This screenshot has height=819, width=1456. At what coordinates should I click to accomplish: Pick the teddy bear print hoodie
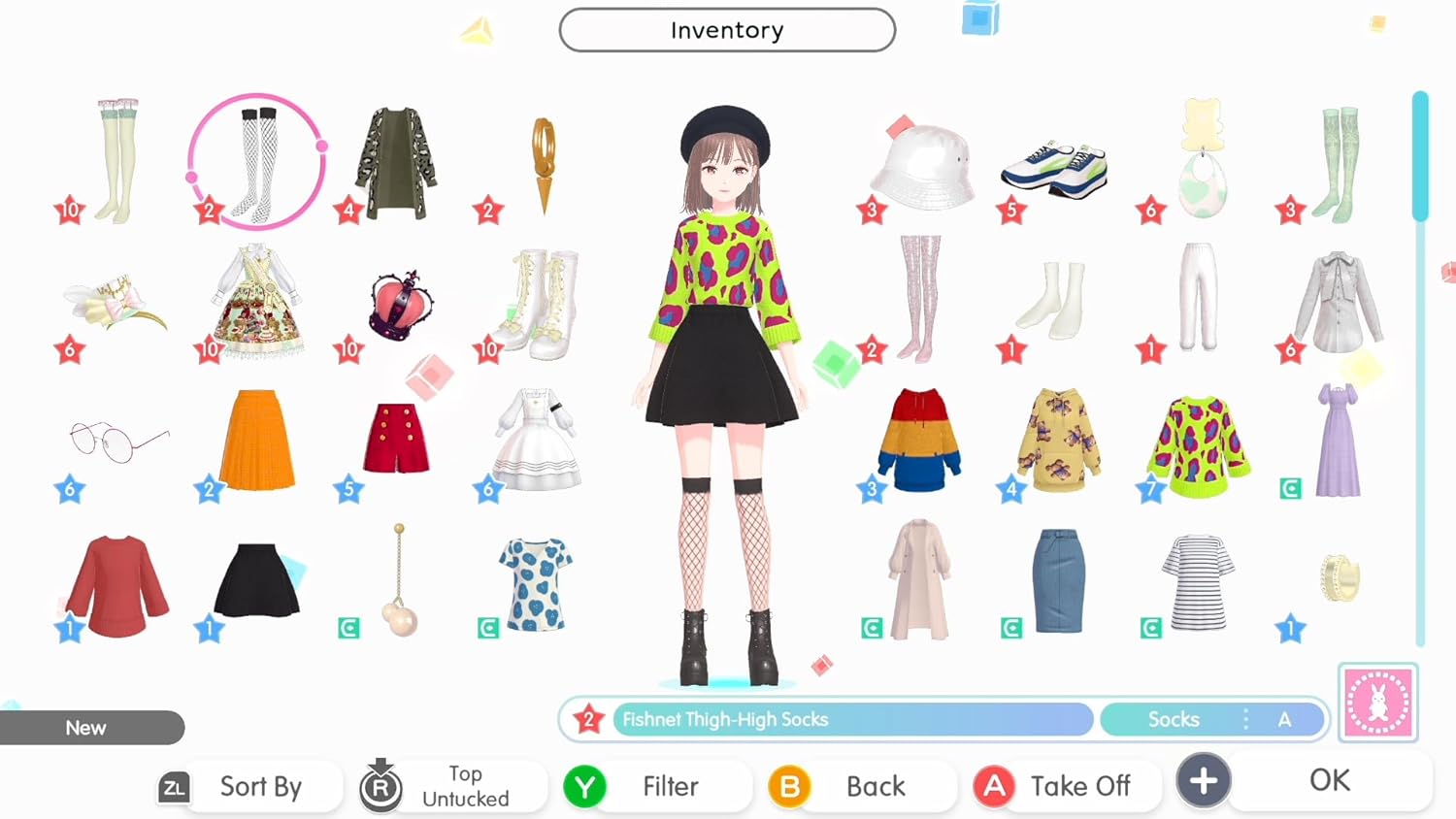tap(1059, 439)
